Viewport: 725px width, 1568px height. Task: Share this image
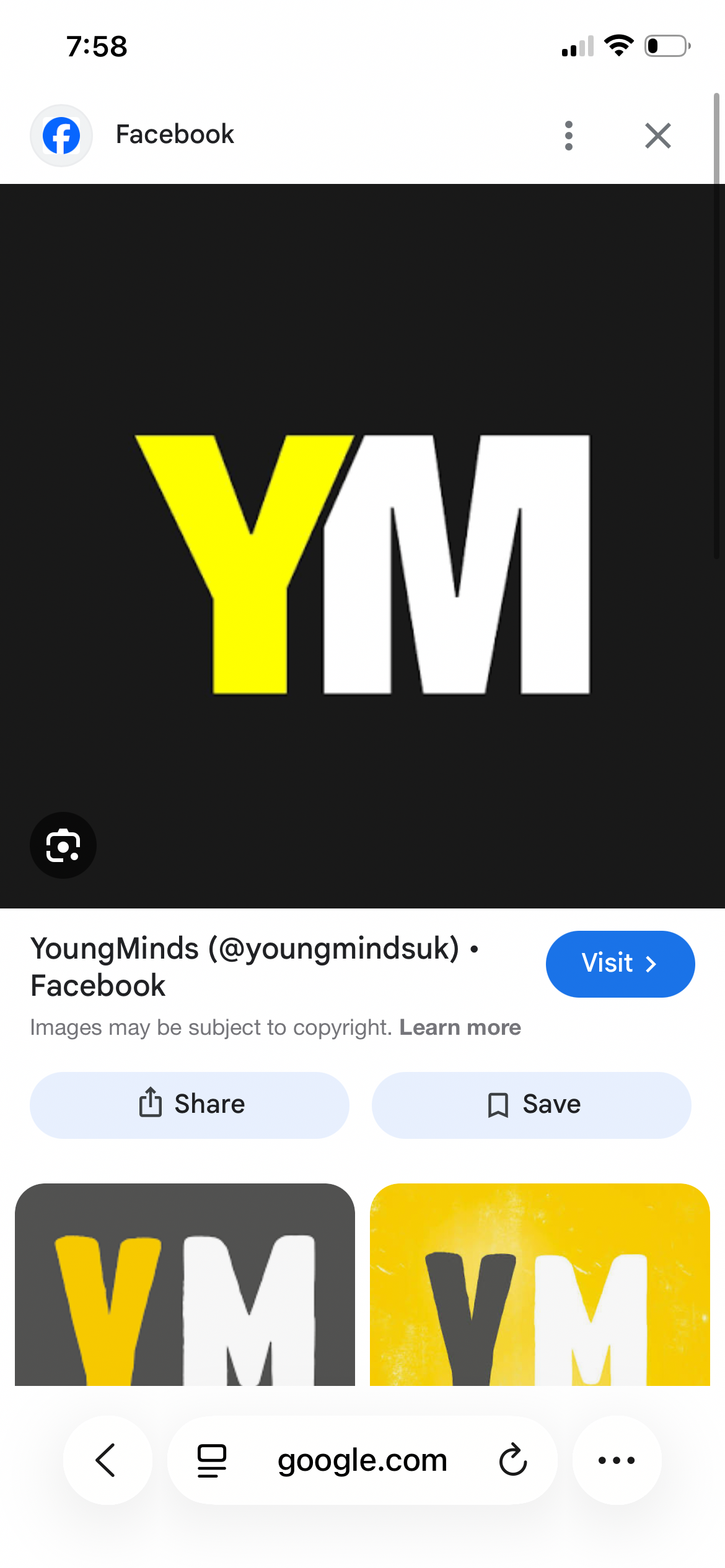(190, 1105)
